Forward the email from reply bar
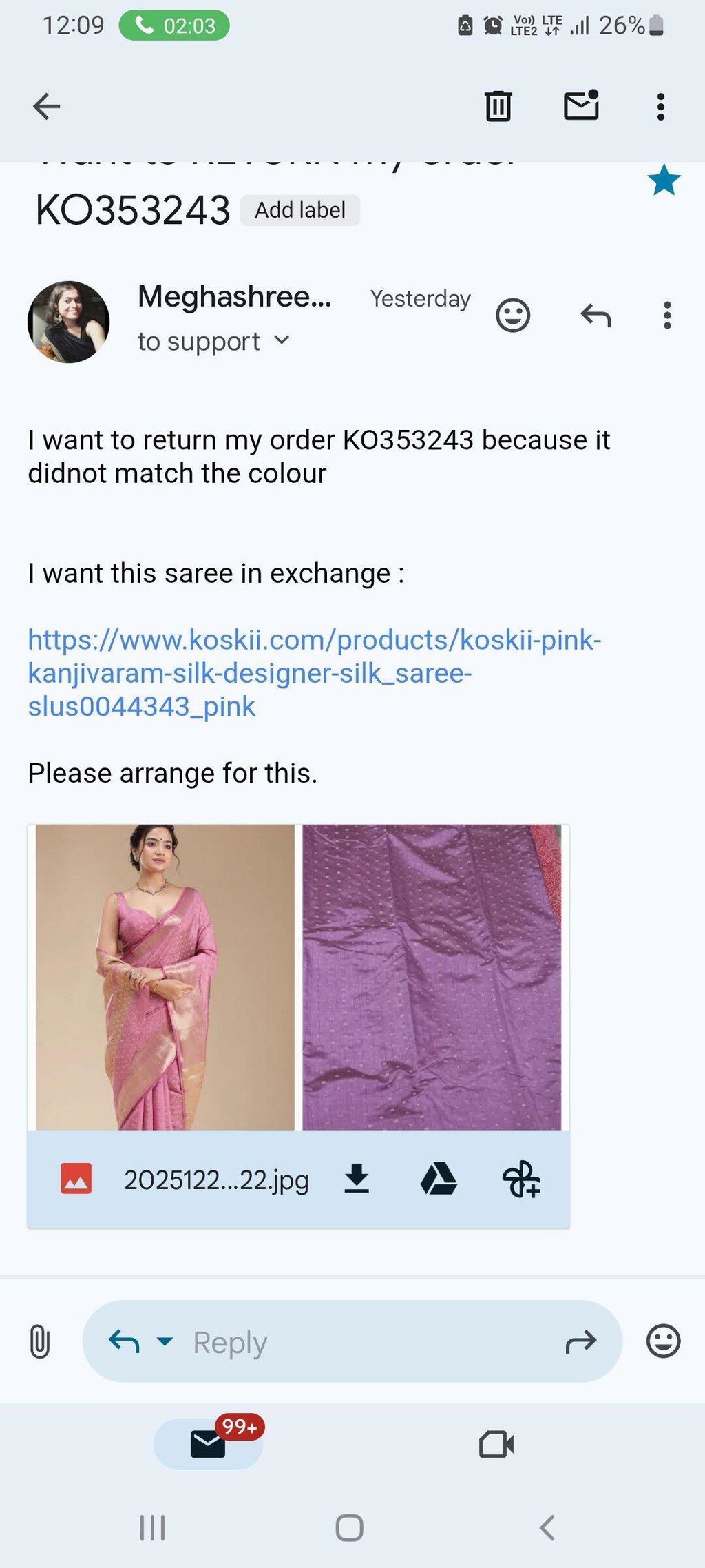Viewport: 705px width, 1568px height. (580, 1341)
